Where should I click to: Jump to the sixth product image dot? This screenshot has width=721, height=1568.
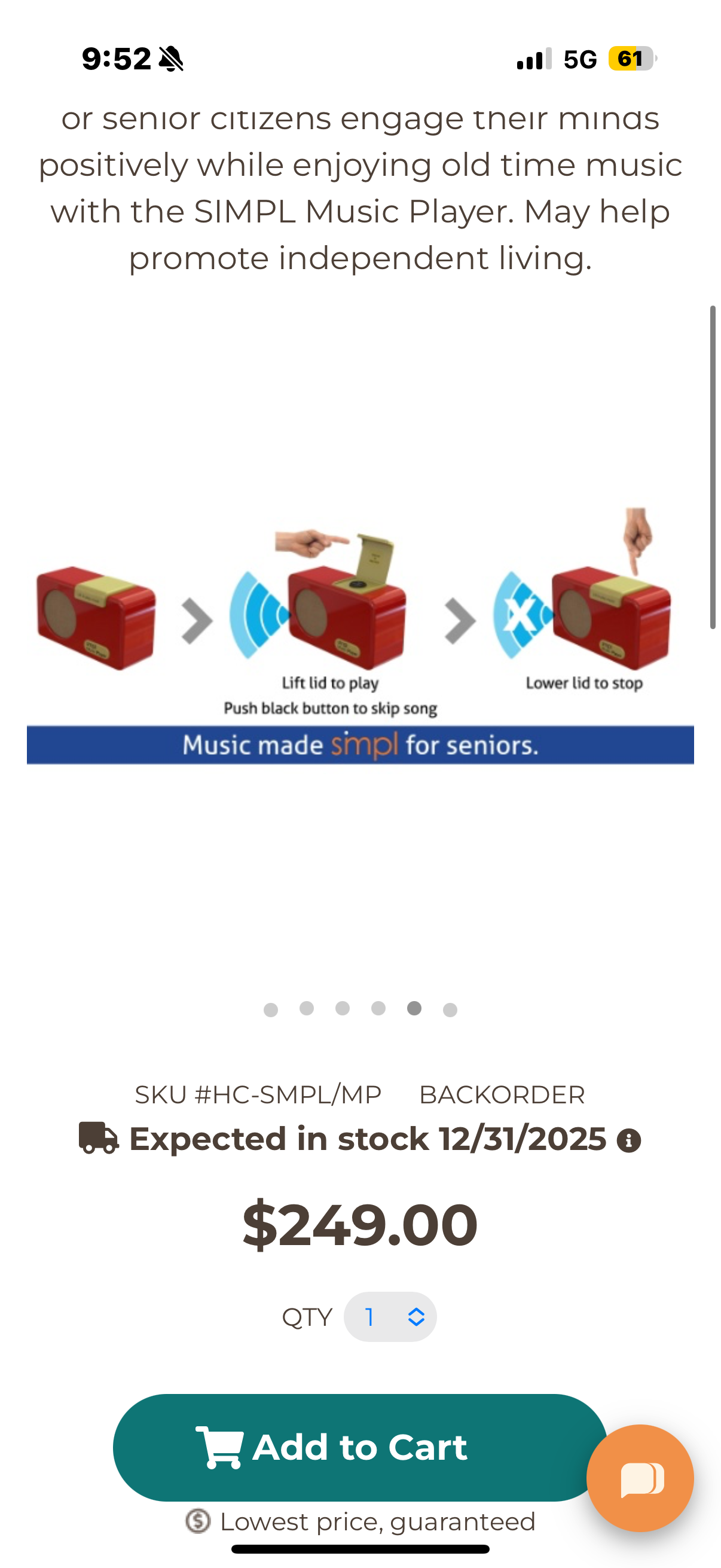point(450,1010)
